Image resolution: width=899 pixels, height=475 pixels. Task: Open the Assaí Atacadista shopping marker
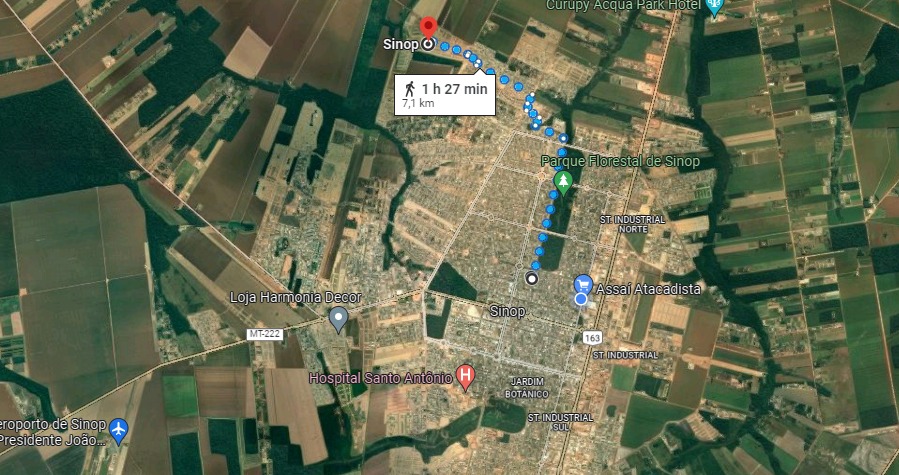(x=583, y=285)
